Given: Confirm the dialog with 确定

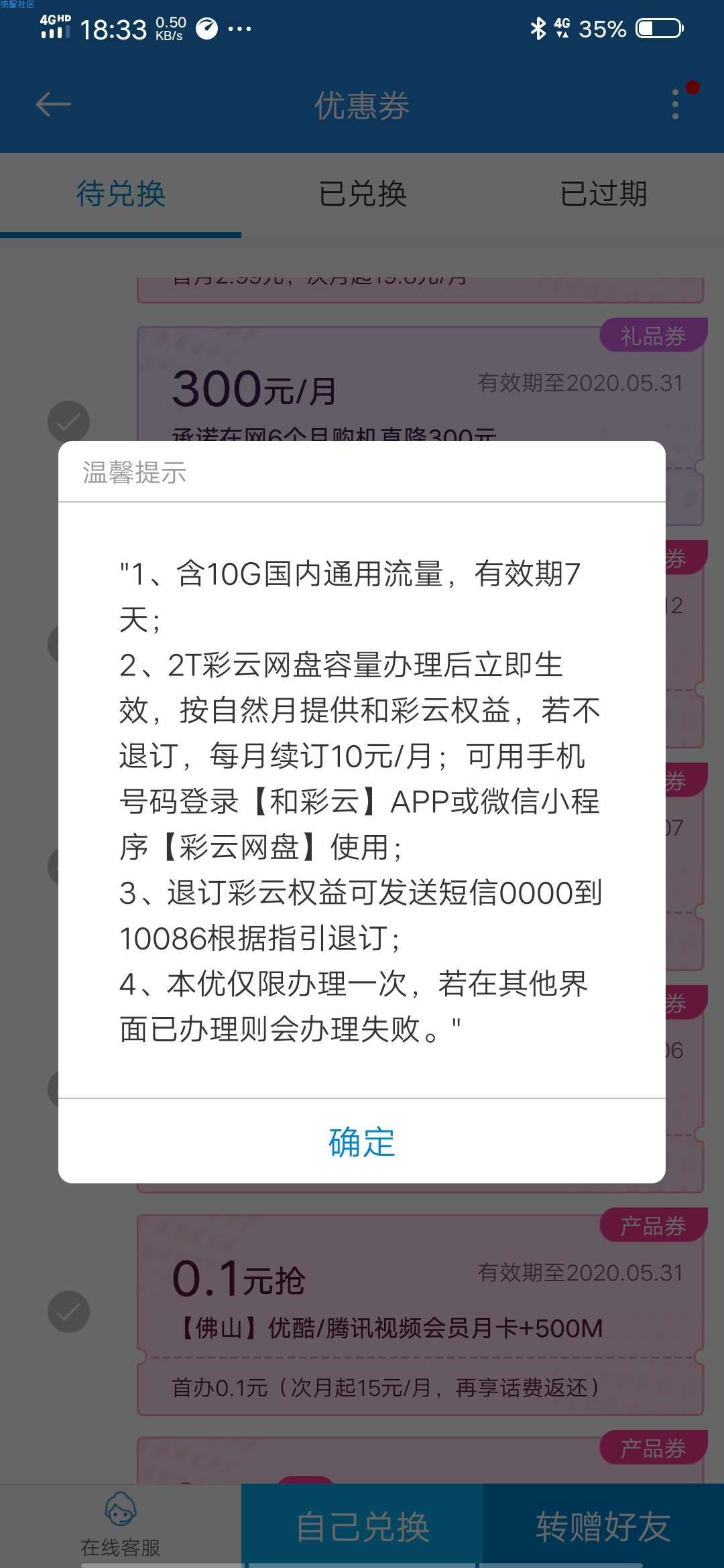Looking at the screenshot, I should point(362,1142).
